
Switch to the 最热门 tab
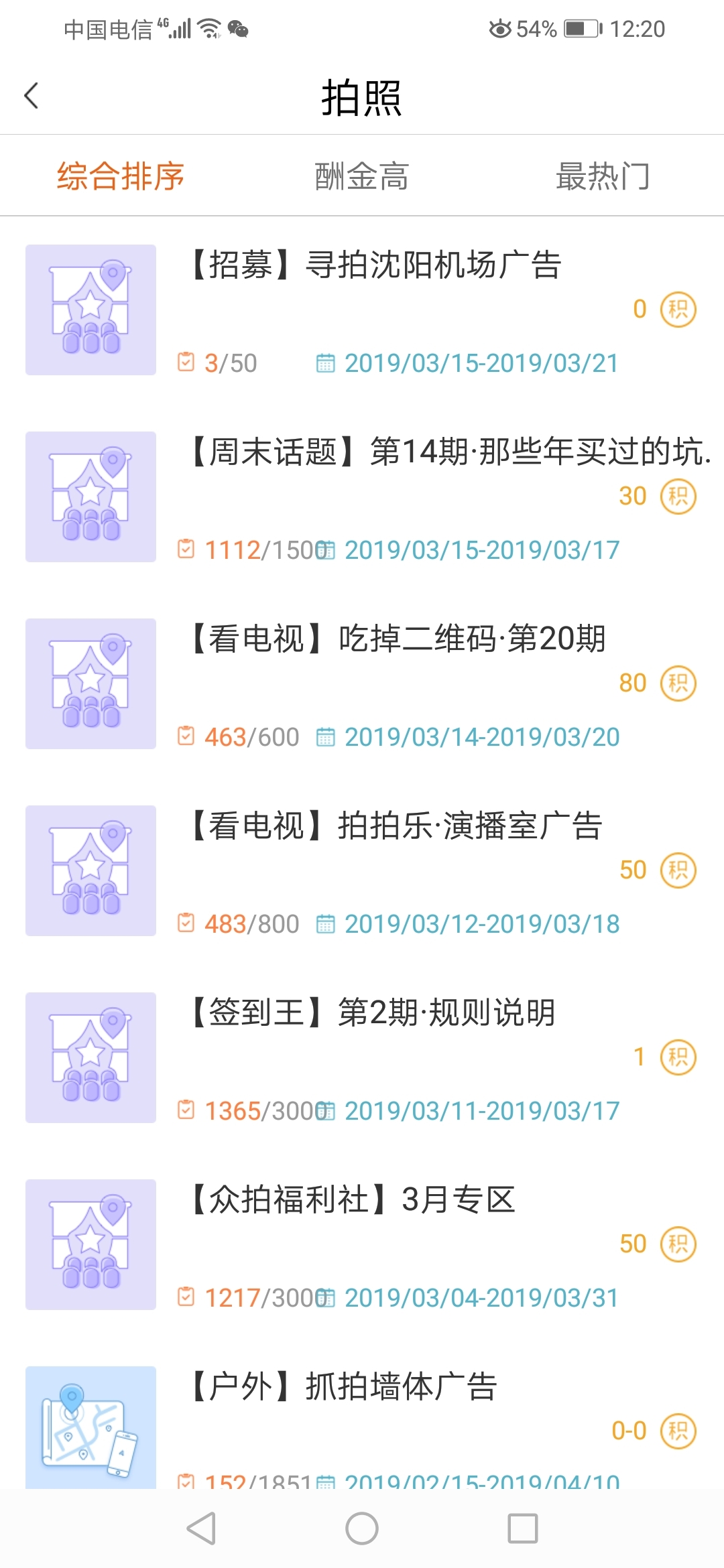pyautogui.click(x=603, y=177)
